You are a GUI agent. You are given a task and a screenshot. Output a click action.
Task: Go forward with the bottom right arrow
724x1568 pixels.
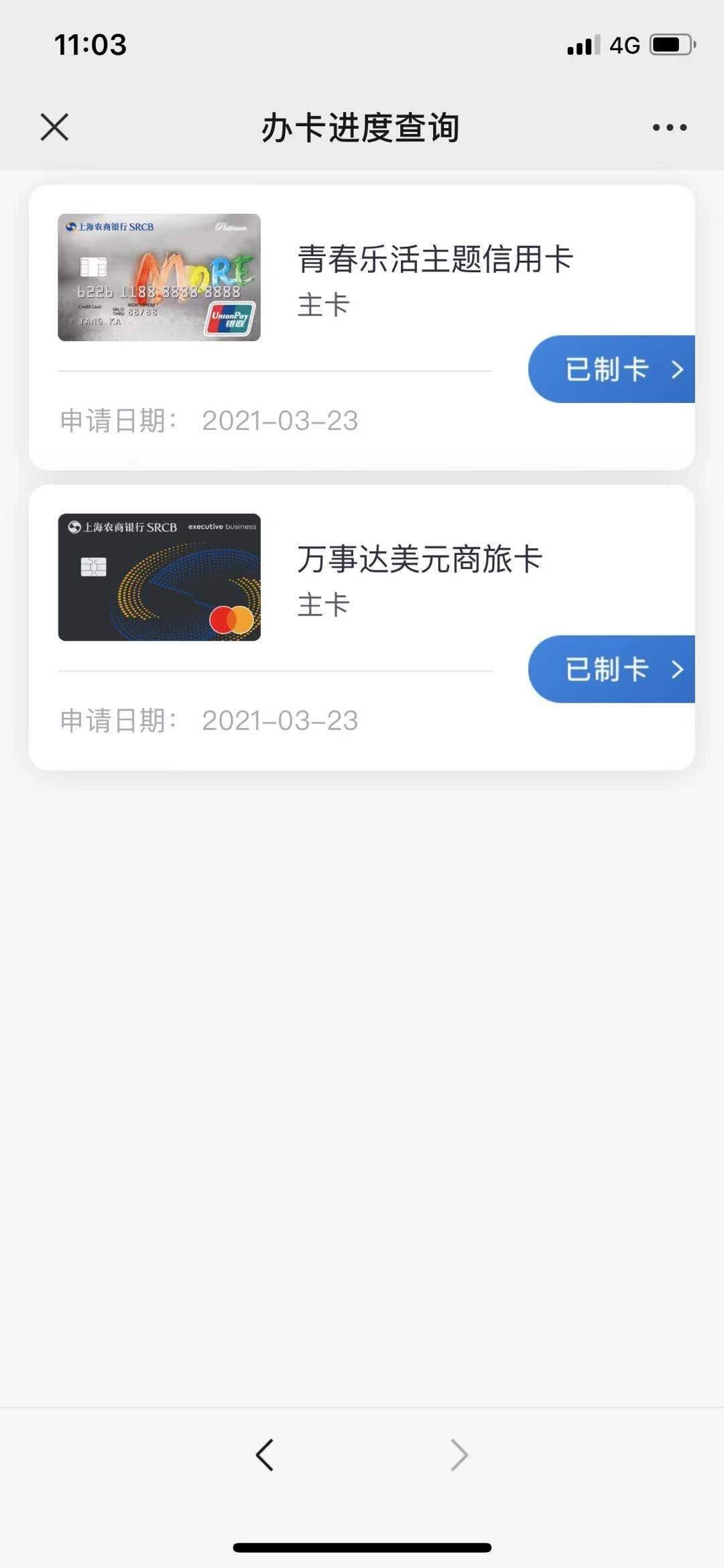click(459, 1455)
